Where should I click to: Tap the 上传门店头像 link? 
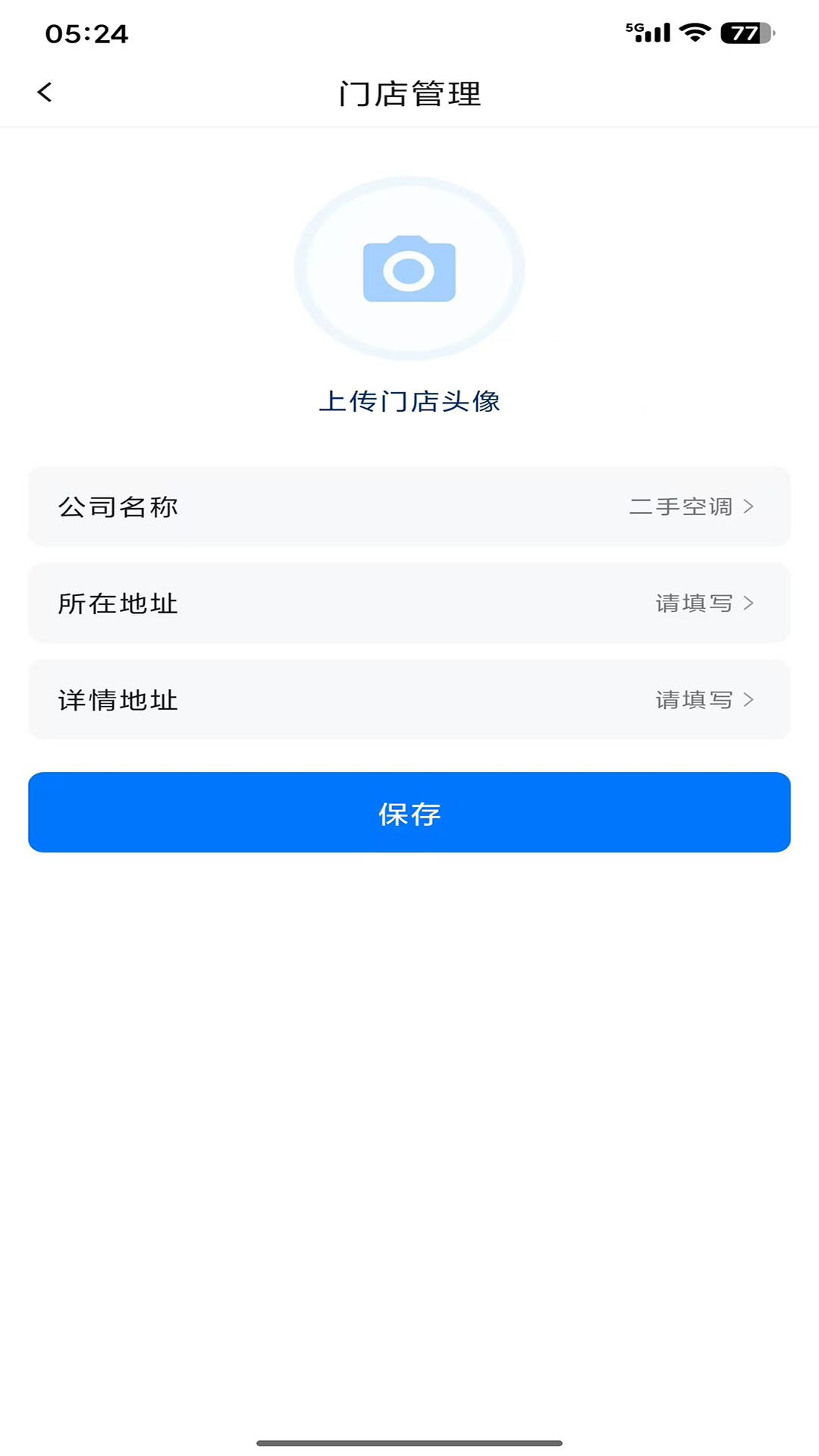point(409,402)
